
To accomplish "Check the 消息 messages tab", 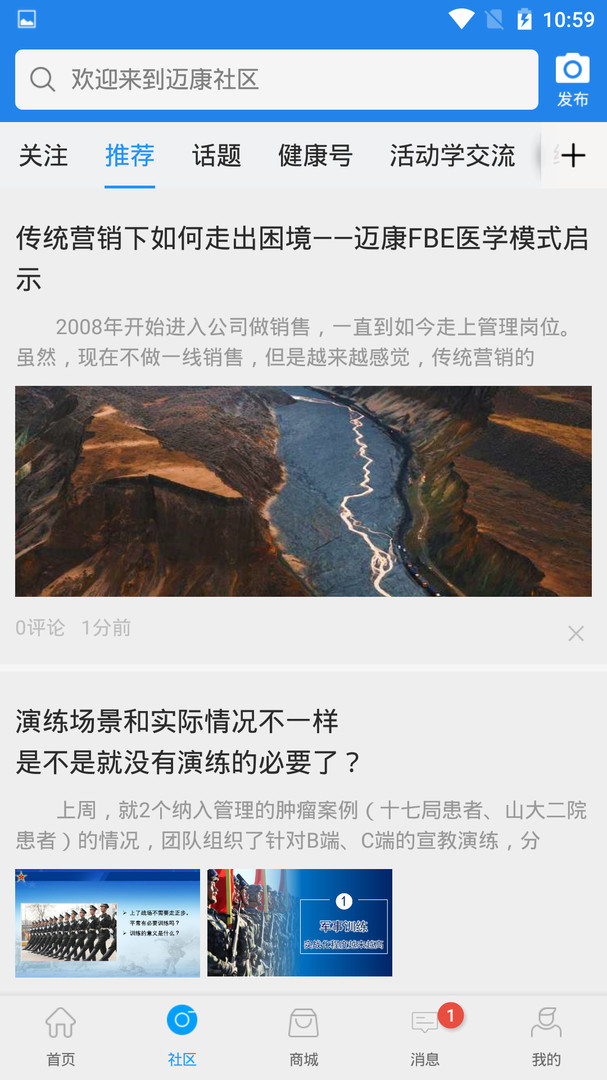I will pos(425,1037).
